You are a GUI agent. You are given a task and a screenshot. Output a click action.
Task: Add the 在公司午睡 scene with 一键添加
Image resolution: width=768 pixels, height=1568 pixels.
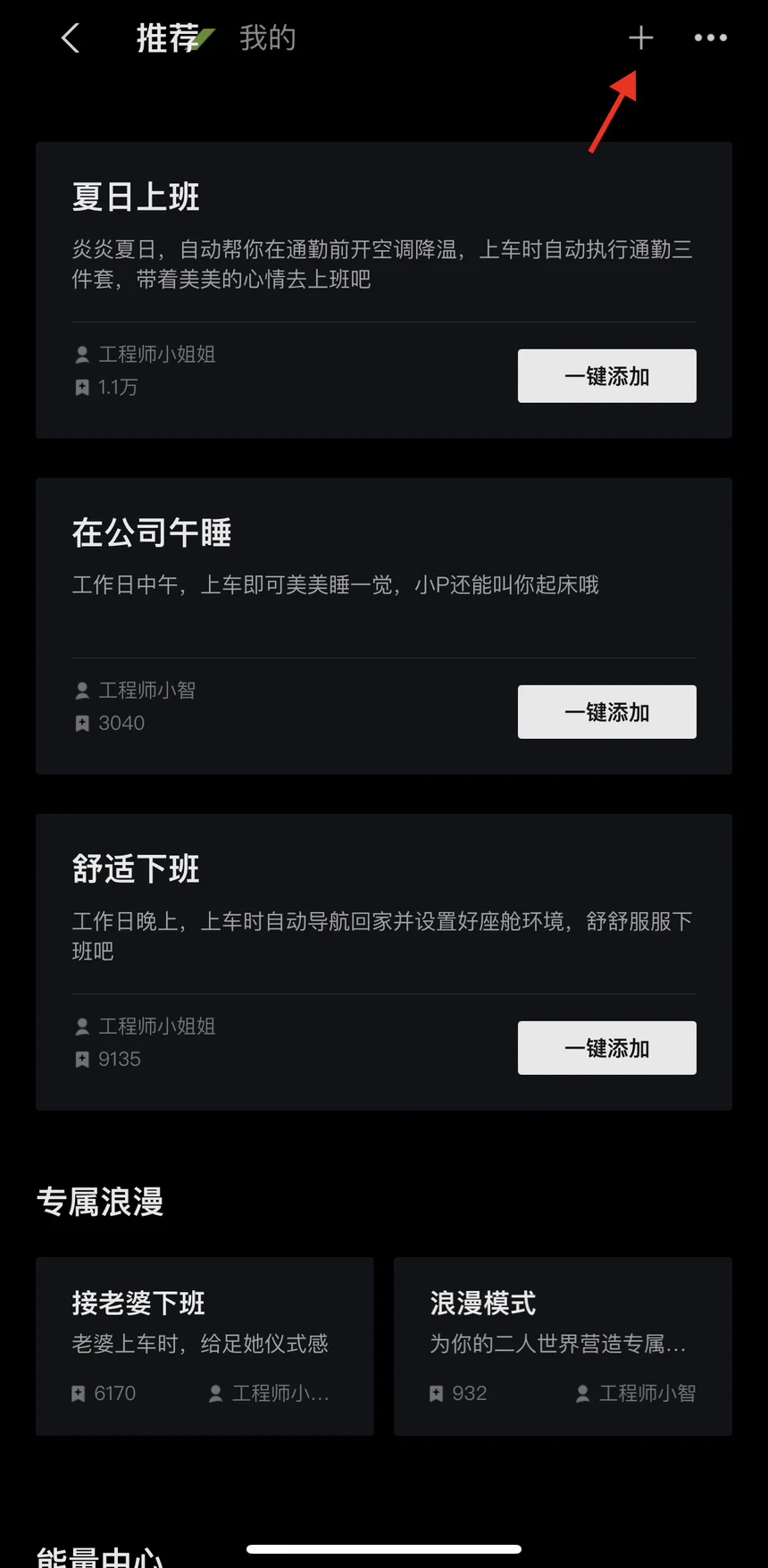pyautogui.click(x=607, y=712)
